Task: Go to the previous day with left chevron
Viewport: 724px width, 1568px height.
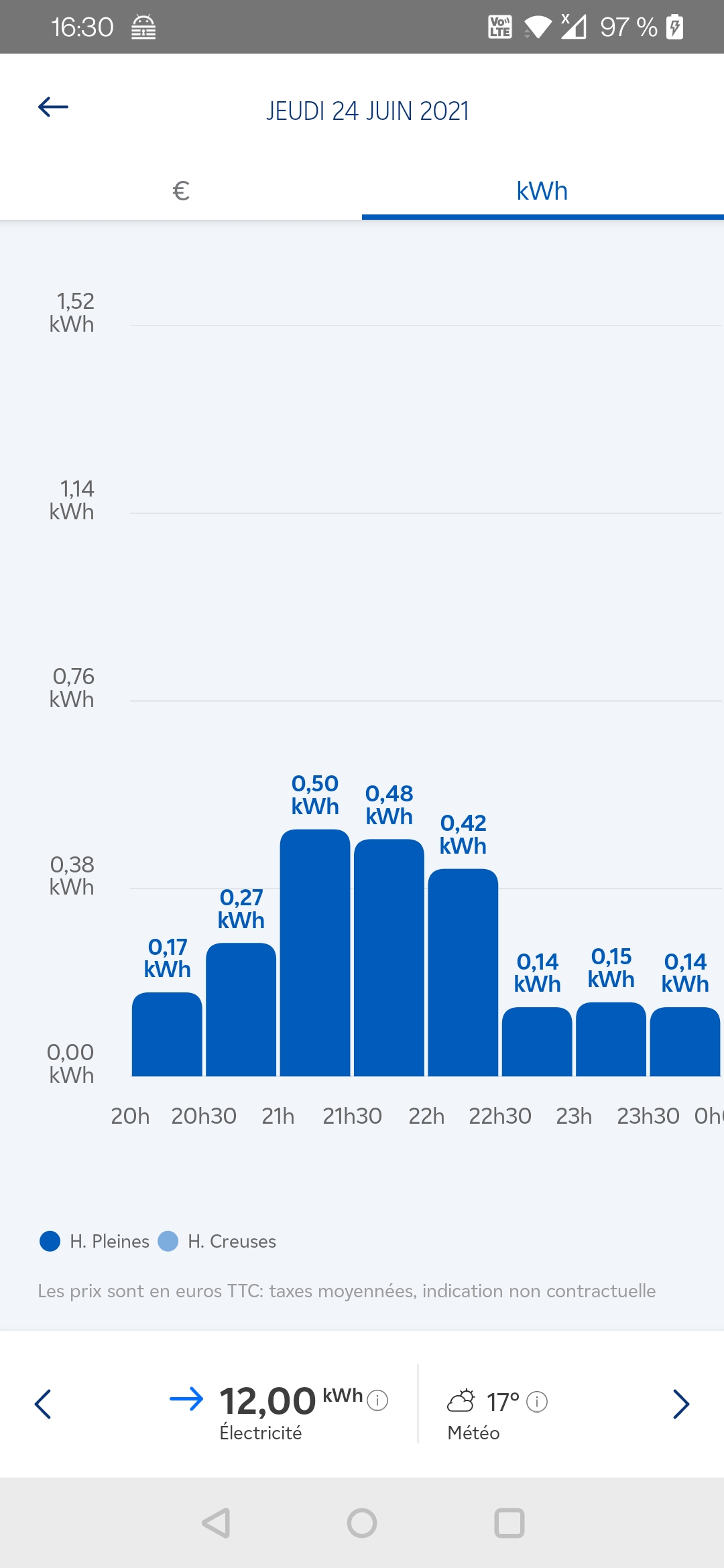Action: click(43, 1404)
